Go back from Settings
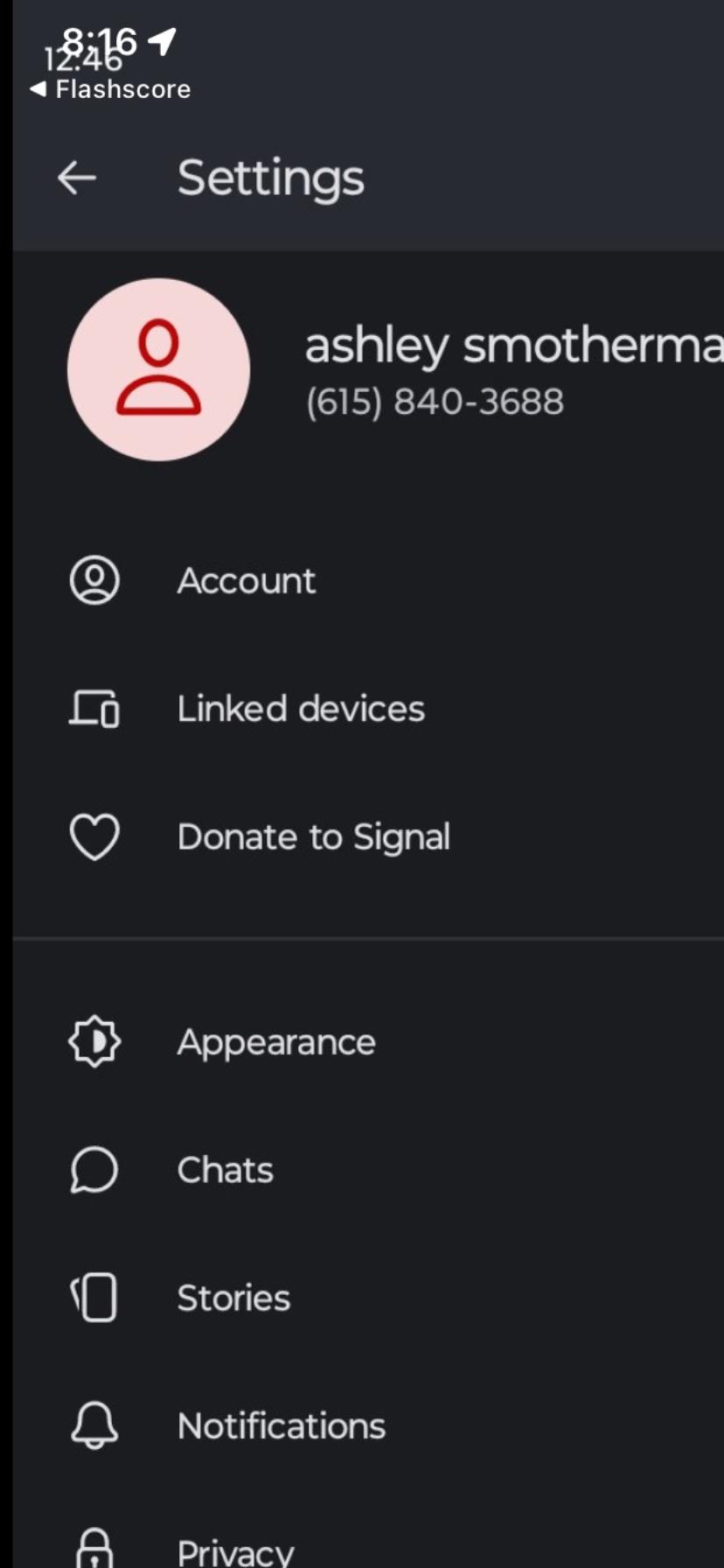The height and width of the screenshot is (1568, 724). (x=76, y=178)
